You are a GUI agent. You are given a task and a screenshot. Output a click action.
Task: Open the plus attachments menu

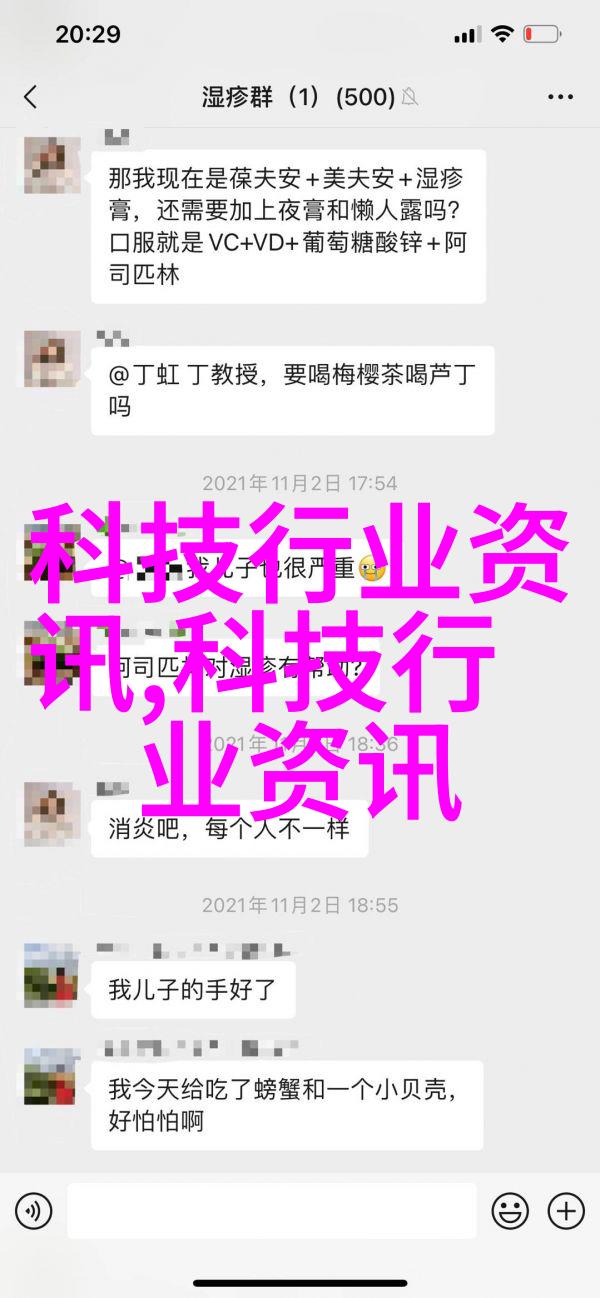point(565,1211)
